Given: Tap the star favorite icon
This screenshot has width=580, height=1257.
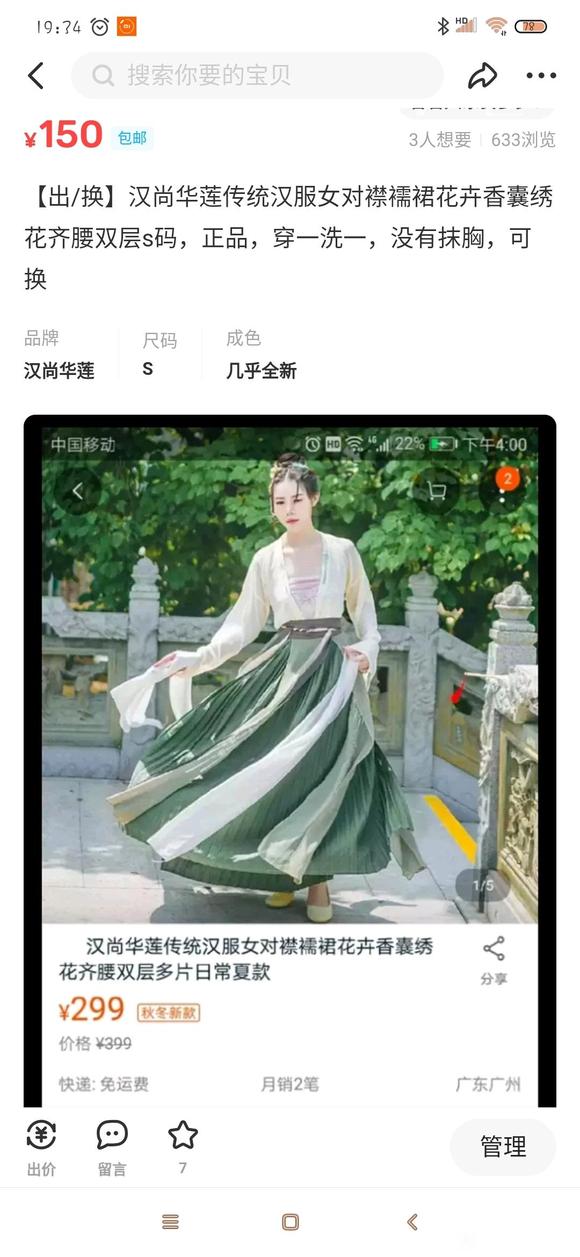Looking at the screenshot, I should [x=183, y=1136].
